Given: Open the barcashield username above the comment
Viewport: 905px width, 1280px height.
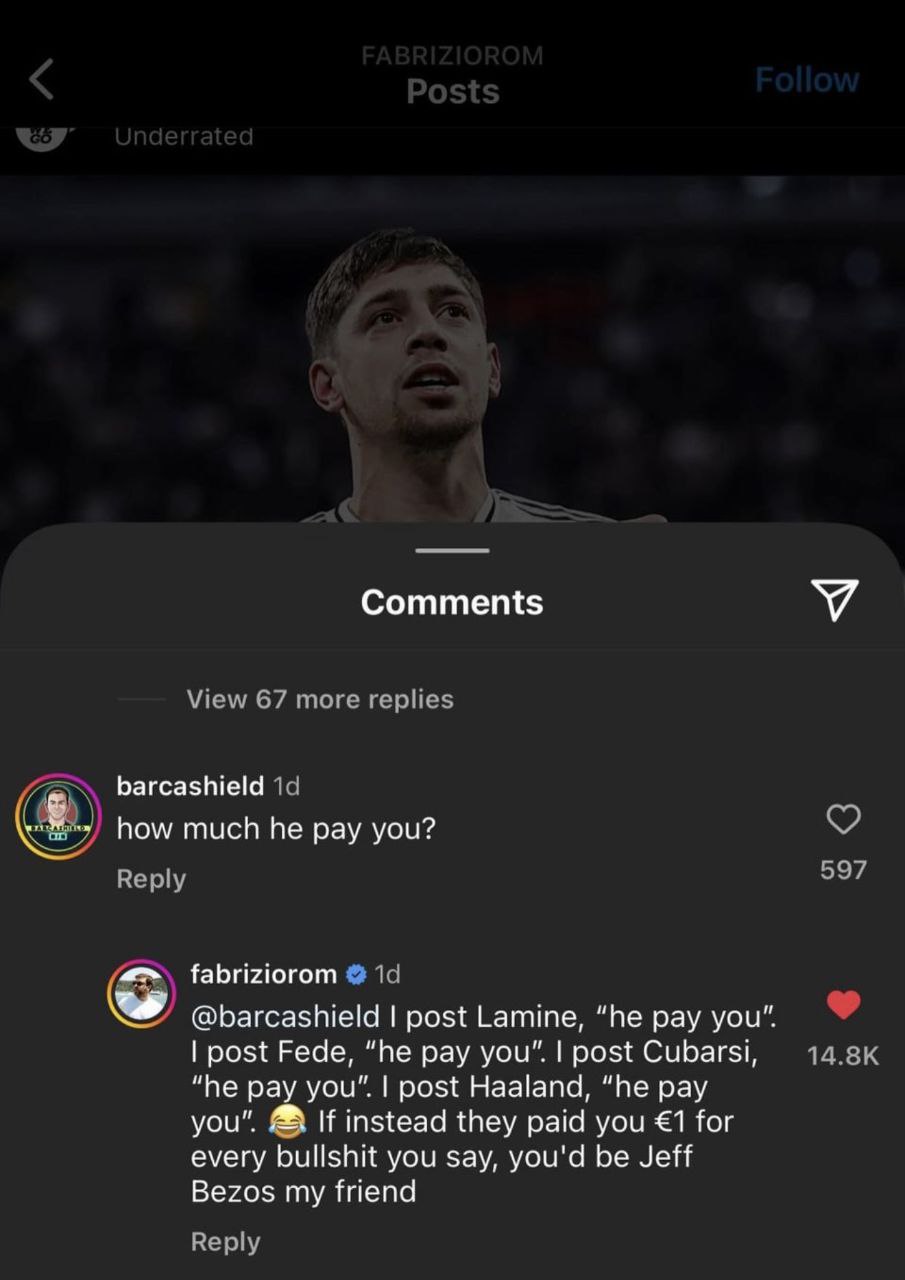Looking at the screenshot, I should point(190,786).
